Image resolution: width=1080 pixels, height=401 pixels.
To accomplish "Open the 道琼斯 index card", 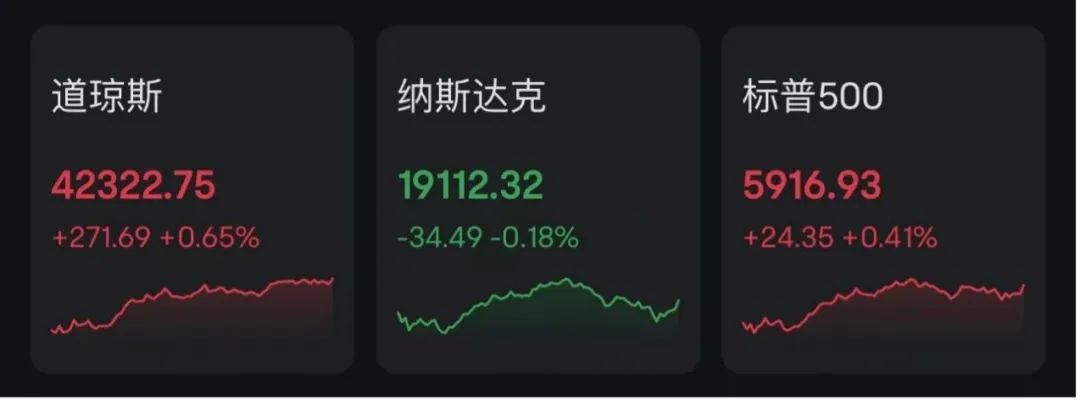I will pos(191,200).
